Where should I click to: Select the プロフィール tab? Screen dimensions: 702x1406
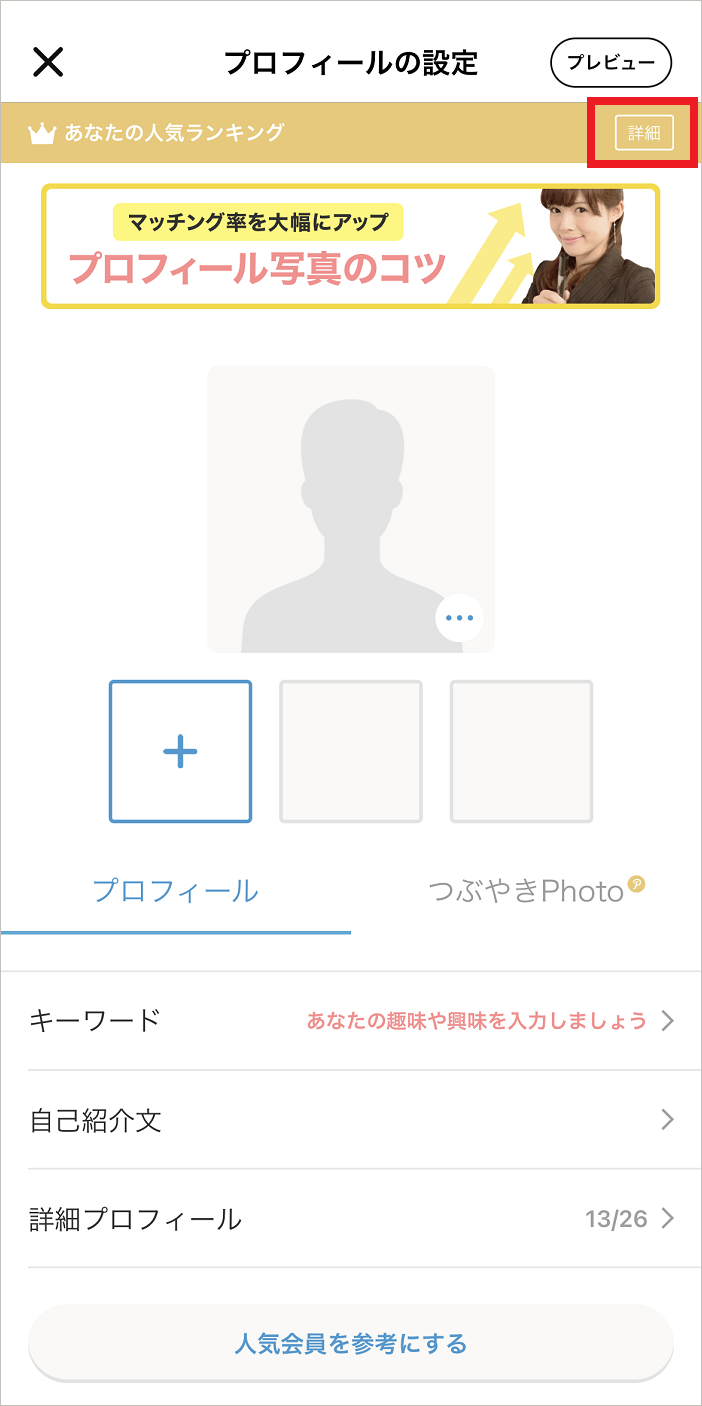click(175, 890)
